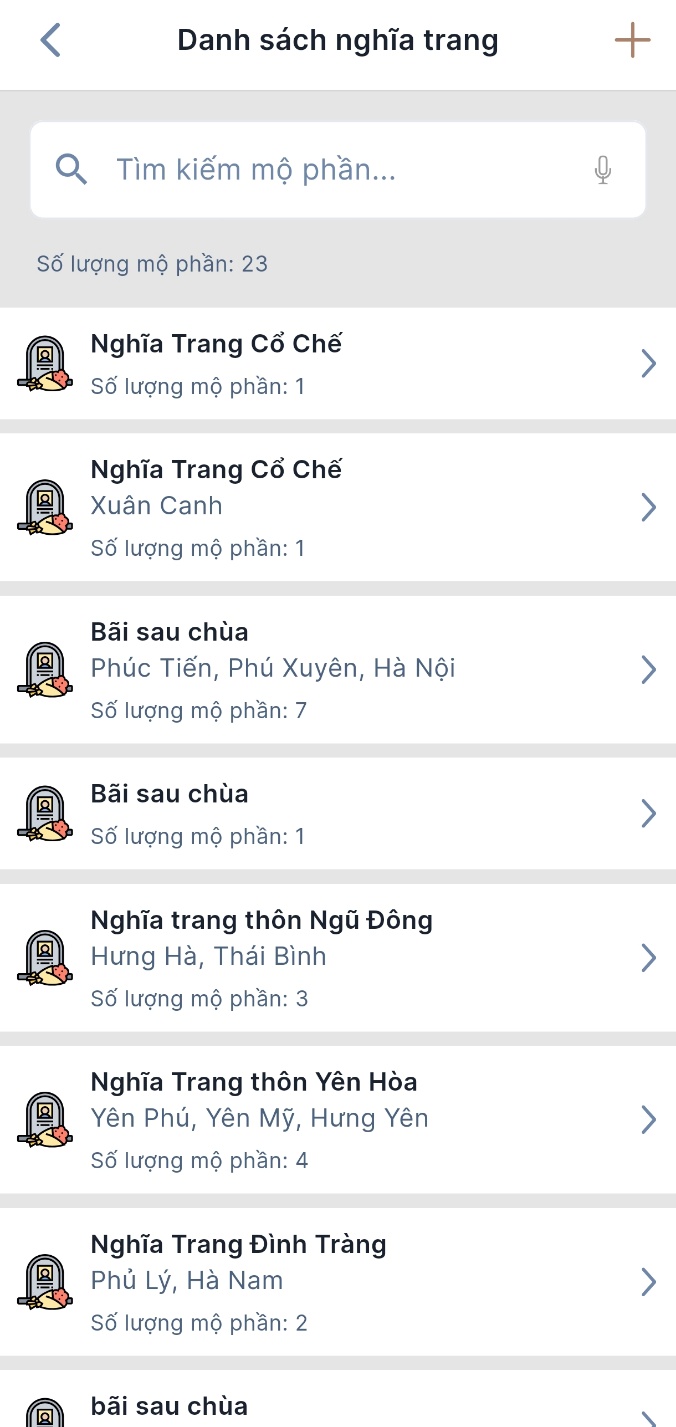The image size is (676, 1427).
Task: Open Nghĩa trang thôn Ngũ Đông
Action: tap(338, 958)
